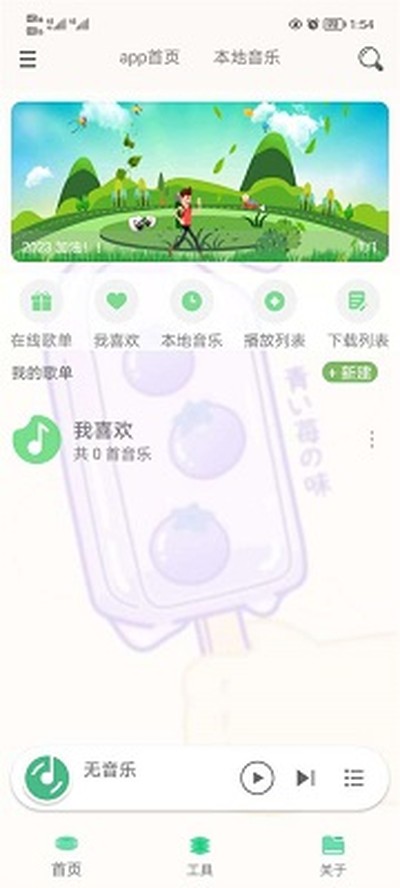Open the 2023 加油 banner
The width and height of the screenshot is (400, 888).
[x=200, y=182]
